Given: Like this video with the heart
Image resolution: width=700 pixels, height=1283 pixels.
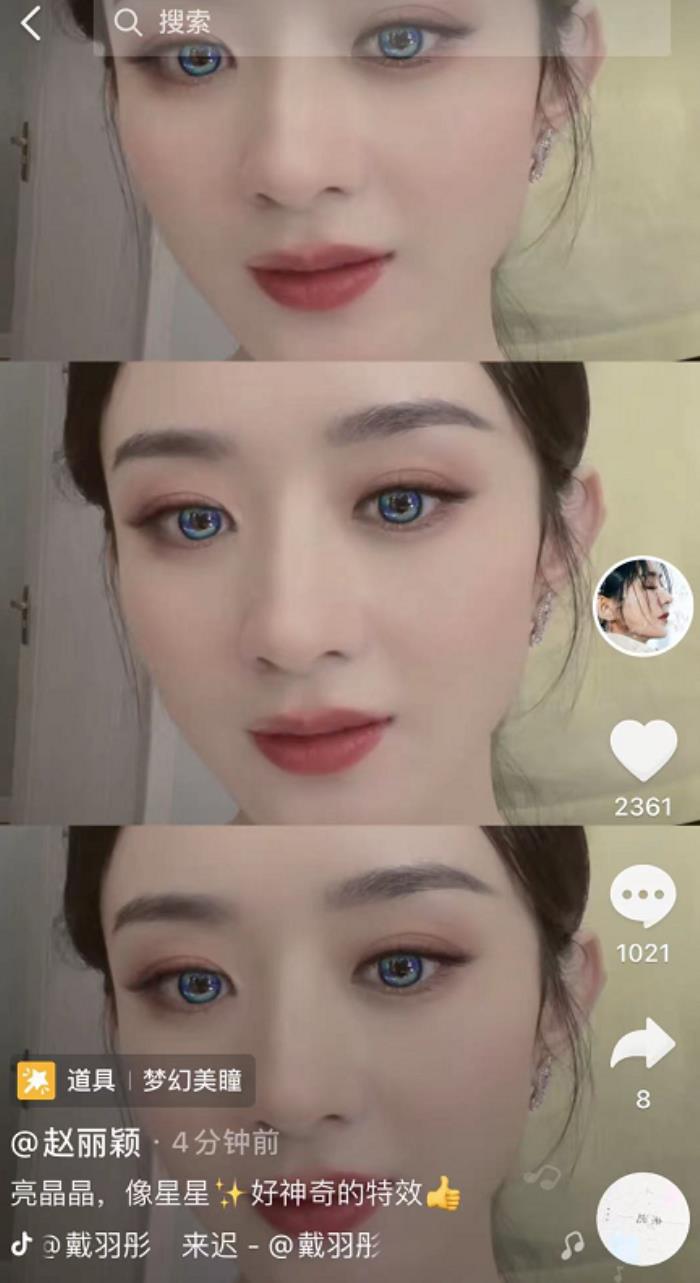Looking at the screenshot, I should 643,750.
